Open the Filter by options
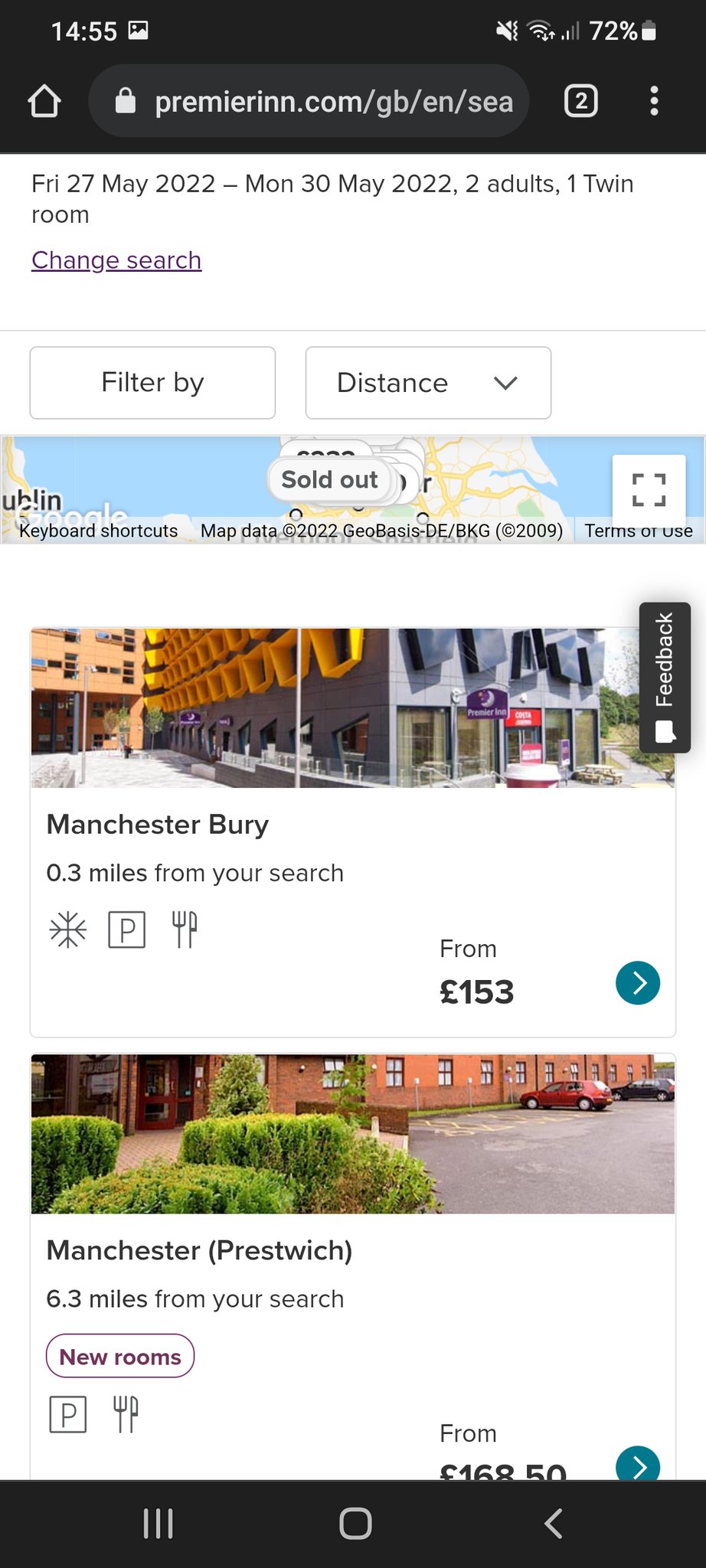This screenshot has width=706, height=1568. click(x=152, y=383)
